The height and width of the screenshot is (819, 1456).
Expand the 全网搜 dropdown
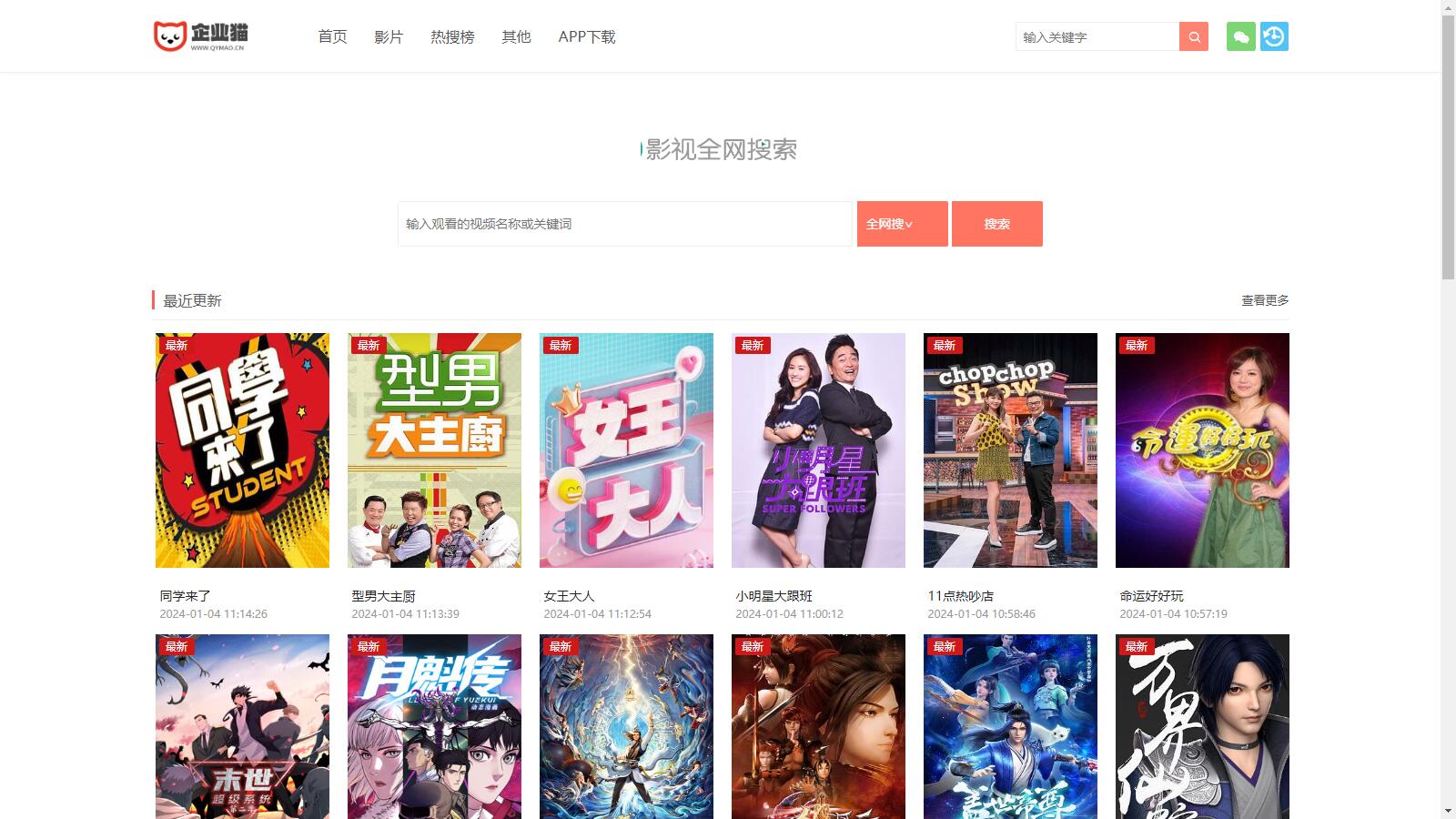pyautogui.click(x=902, y=224)
